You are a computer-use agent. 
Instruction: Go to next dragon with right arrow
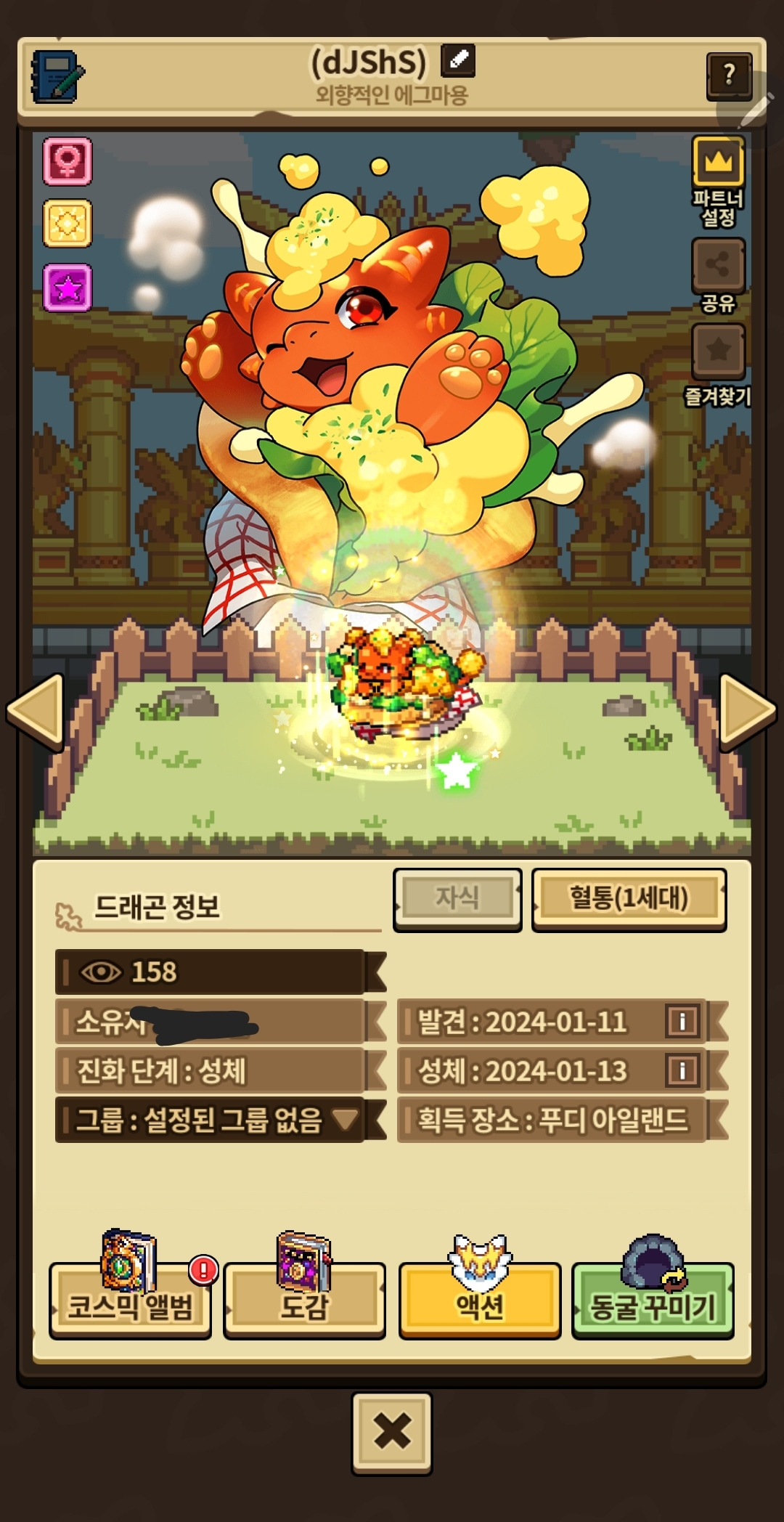pyautogui.click(x=748, y=712)
